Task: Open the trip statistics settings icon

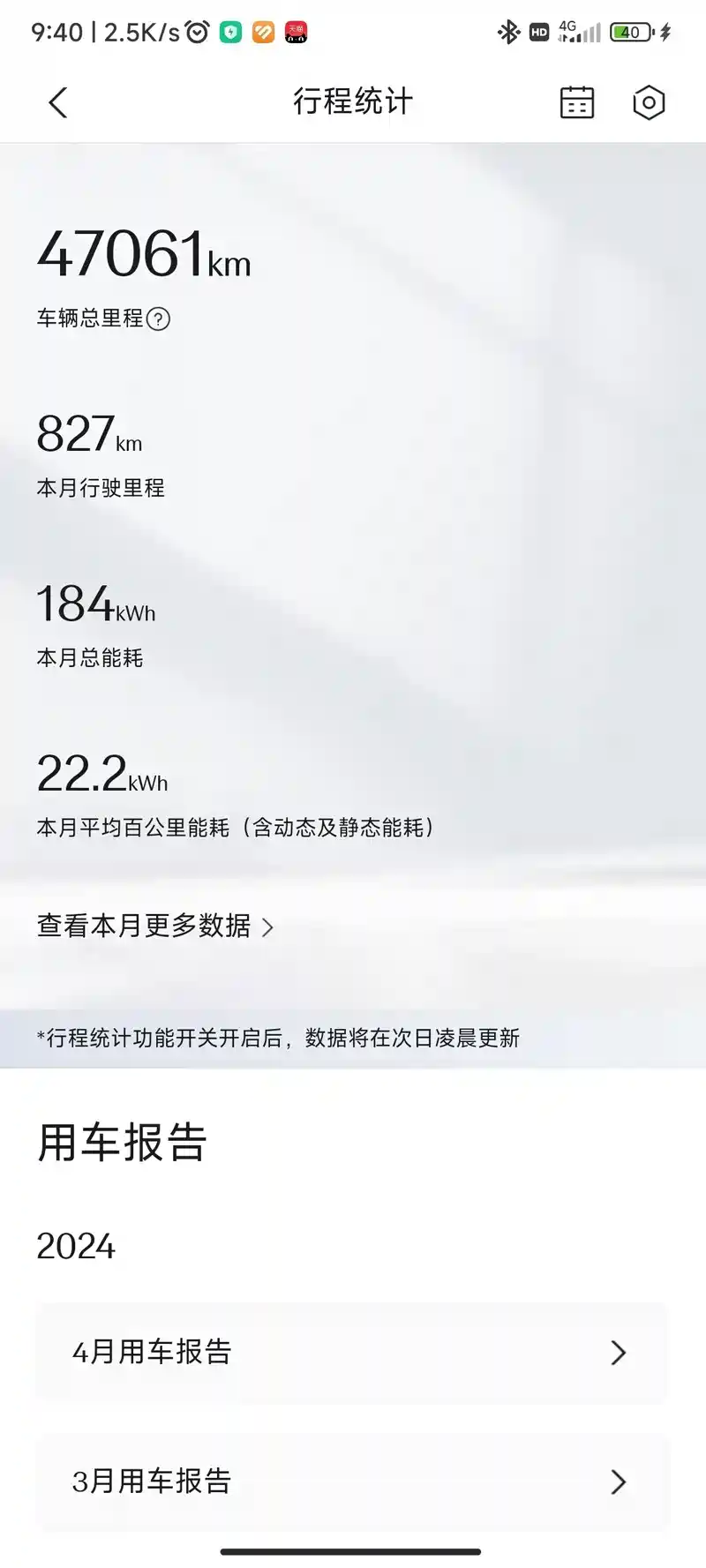Action: click(x=649, y=102)
